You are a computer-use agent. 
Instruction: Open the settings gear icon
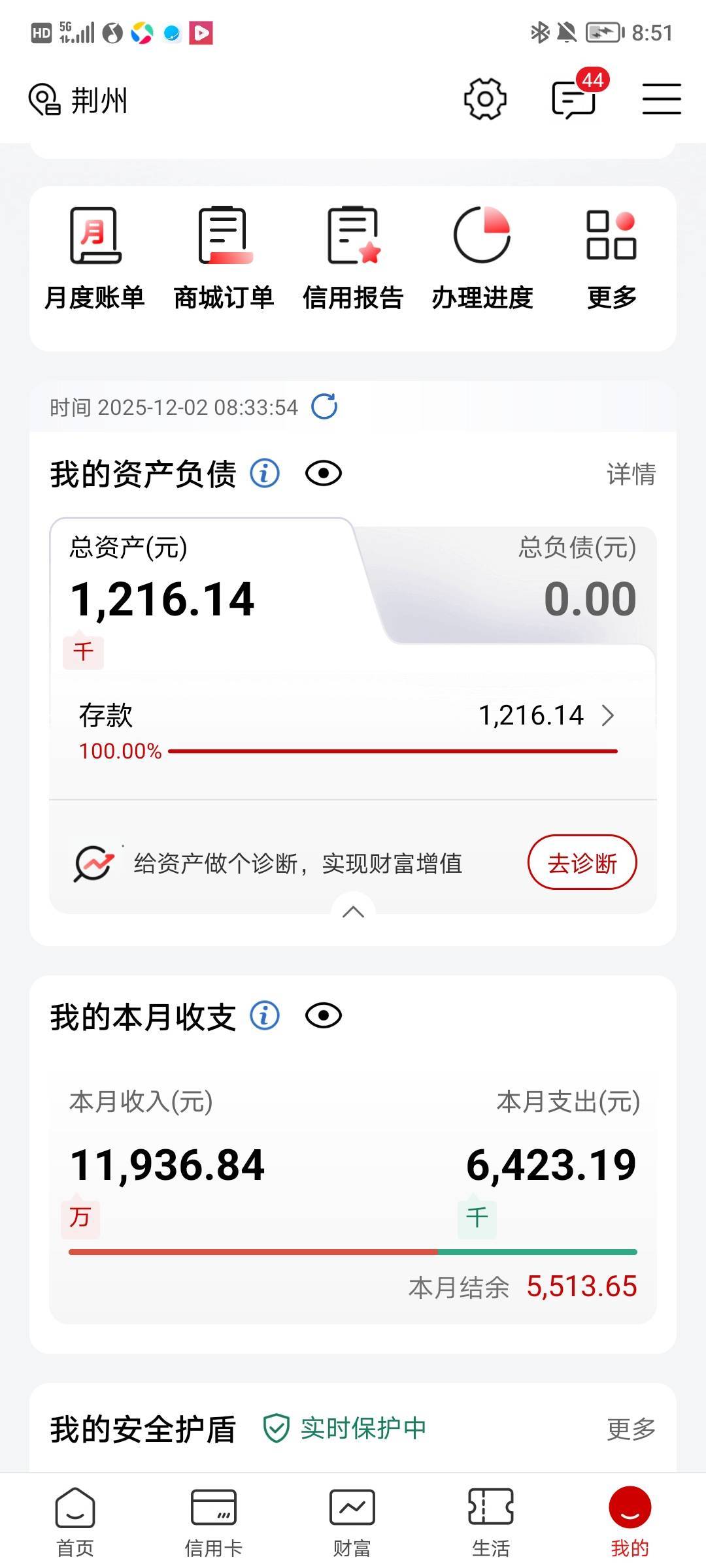click(x=485, y=99)
